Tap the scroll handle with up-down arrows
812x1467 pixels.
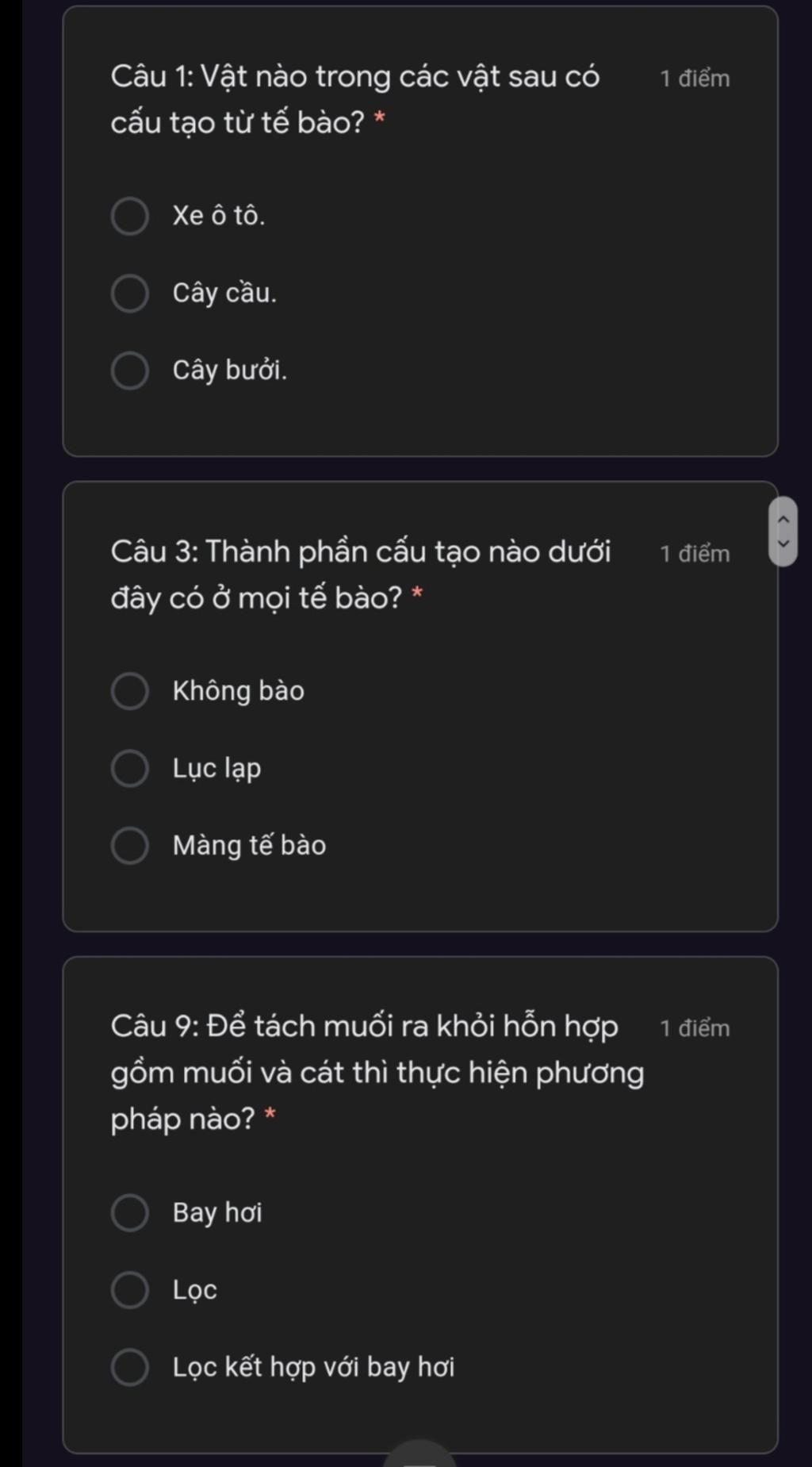(783, 532)
